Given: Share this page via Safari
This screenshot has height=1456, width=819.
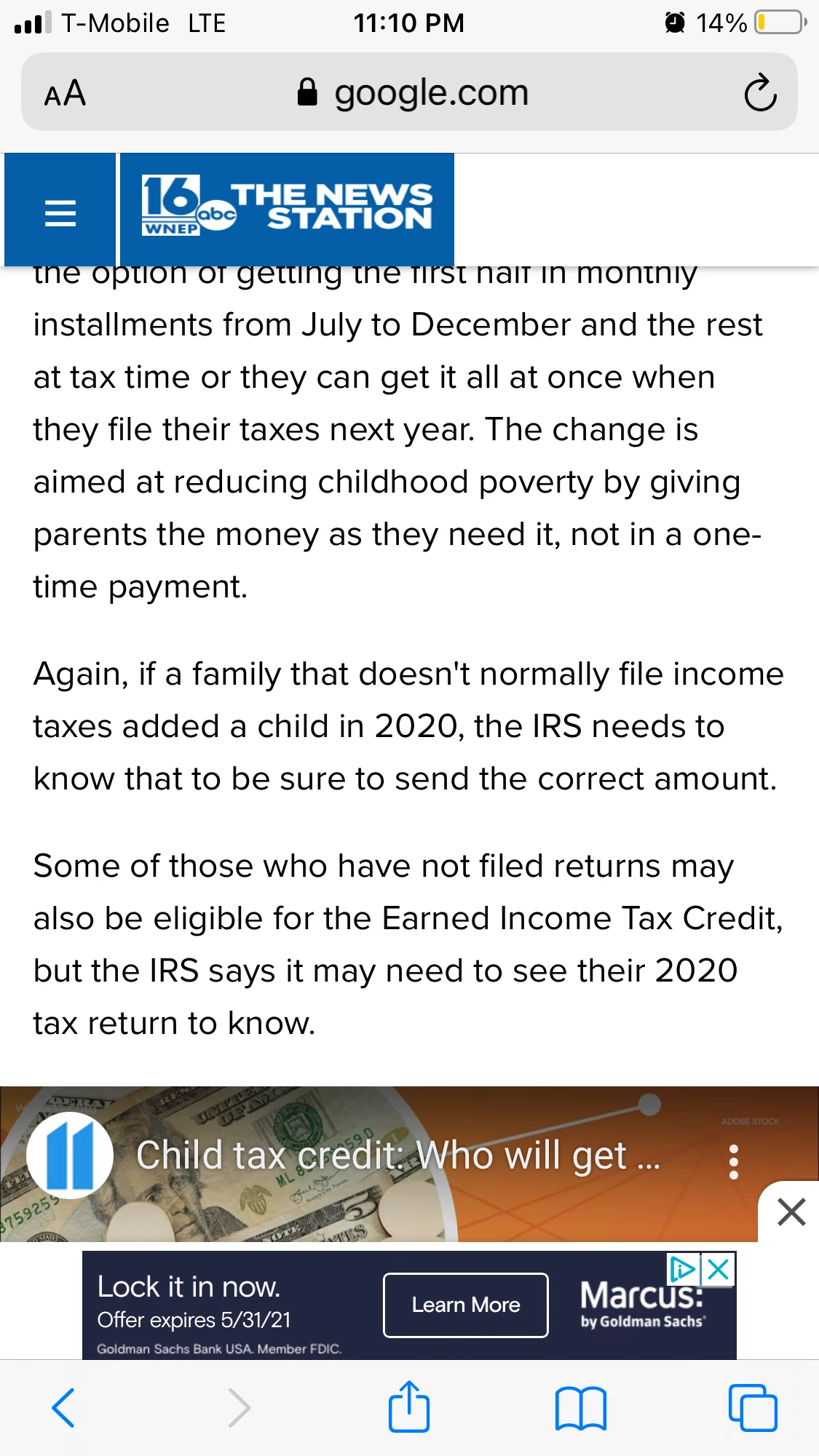Looking at the screenshot, I should (x=408, y=1407).
